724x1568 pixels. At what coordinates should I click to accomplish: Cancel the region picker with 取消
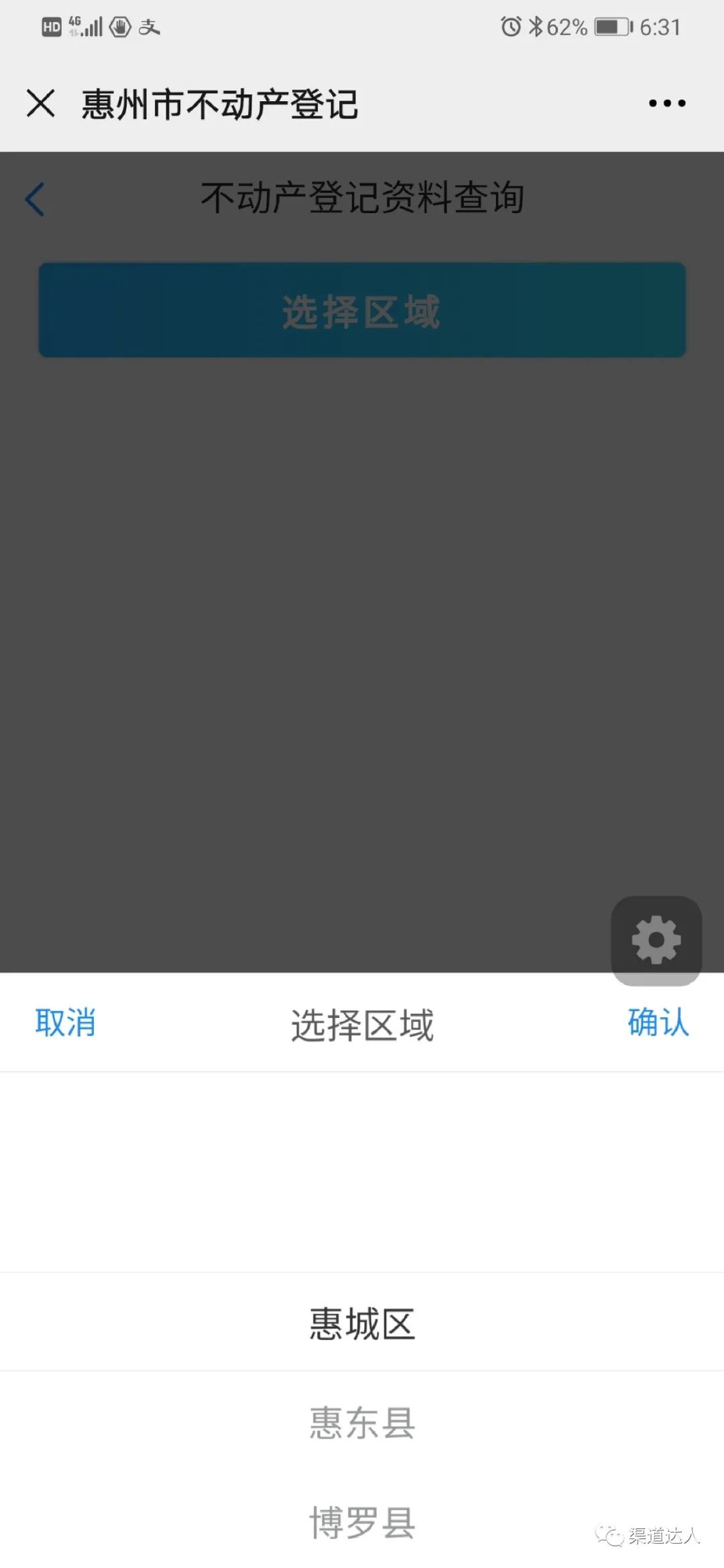(x=65, y=1023)
